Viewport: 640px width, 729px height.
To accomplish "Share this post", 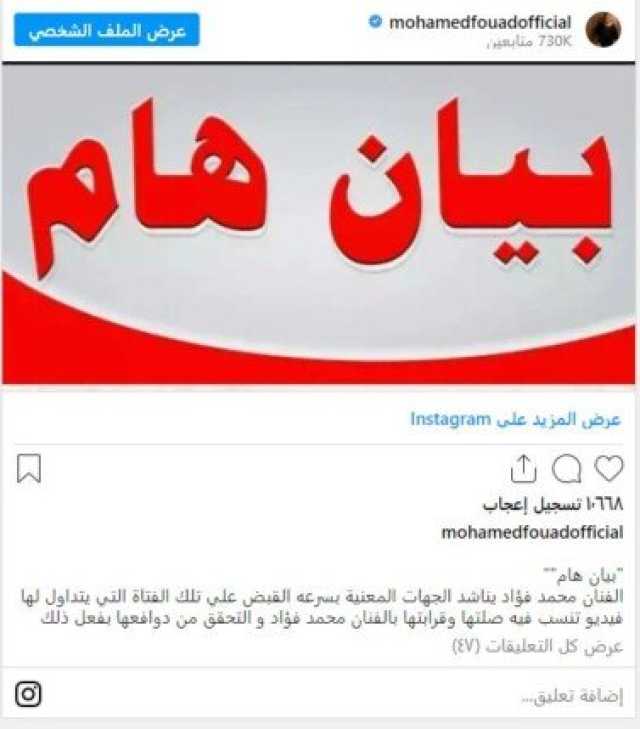I will (x=524, y=468).
